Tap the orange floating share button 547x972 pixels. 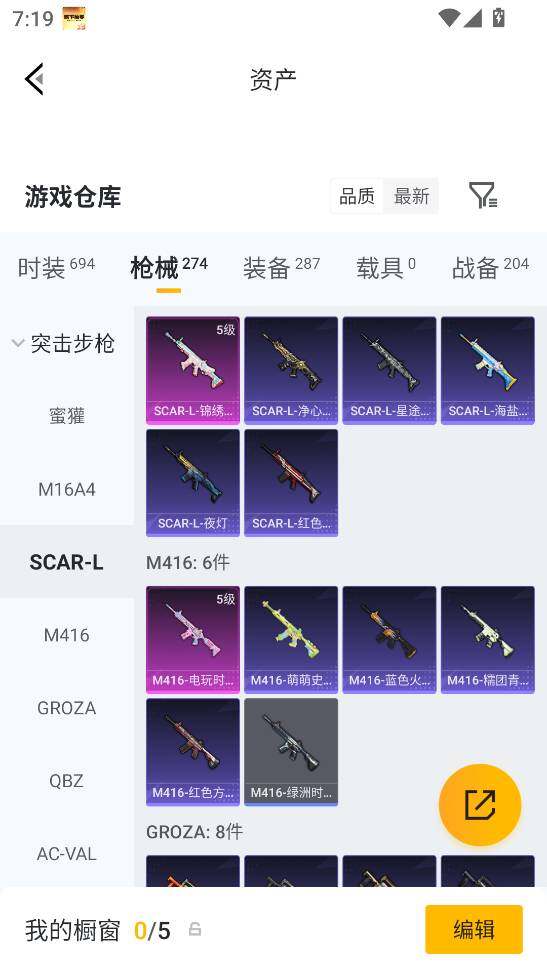[480, 805]
